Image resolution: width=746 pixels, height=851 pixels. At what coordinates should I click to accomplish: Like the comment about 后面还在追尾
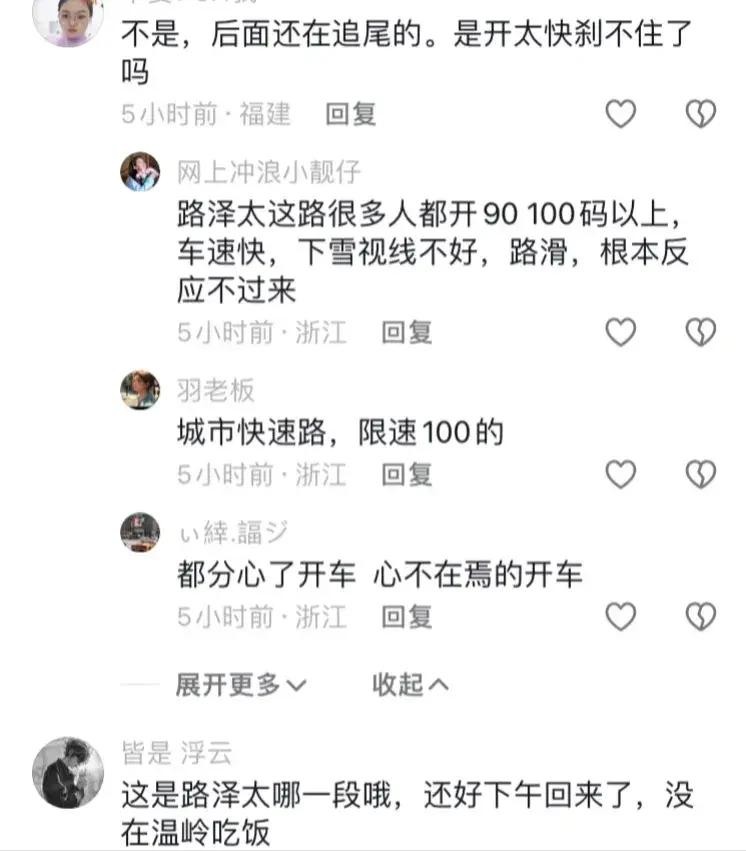(x=621, y=115)
